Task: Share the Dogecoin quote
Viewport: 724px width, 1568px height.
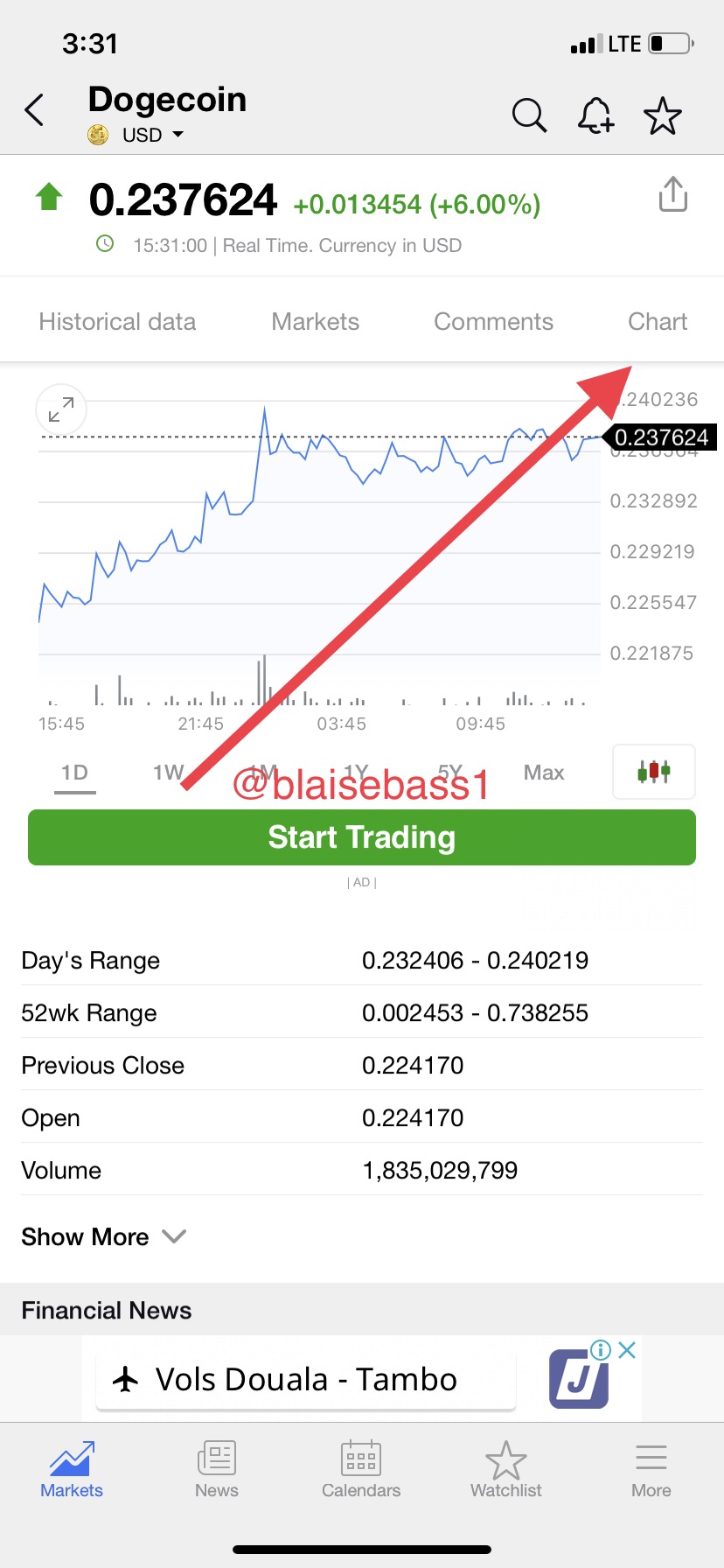Action: pyautogui.click(x=672, y=194)
